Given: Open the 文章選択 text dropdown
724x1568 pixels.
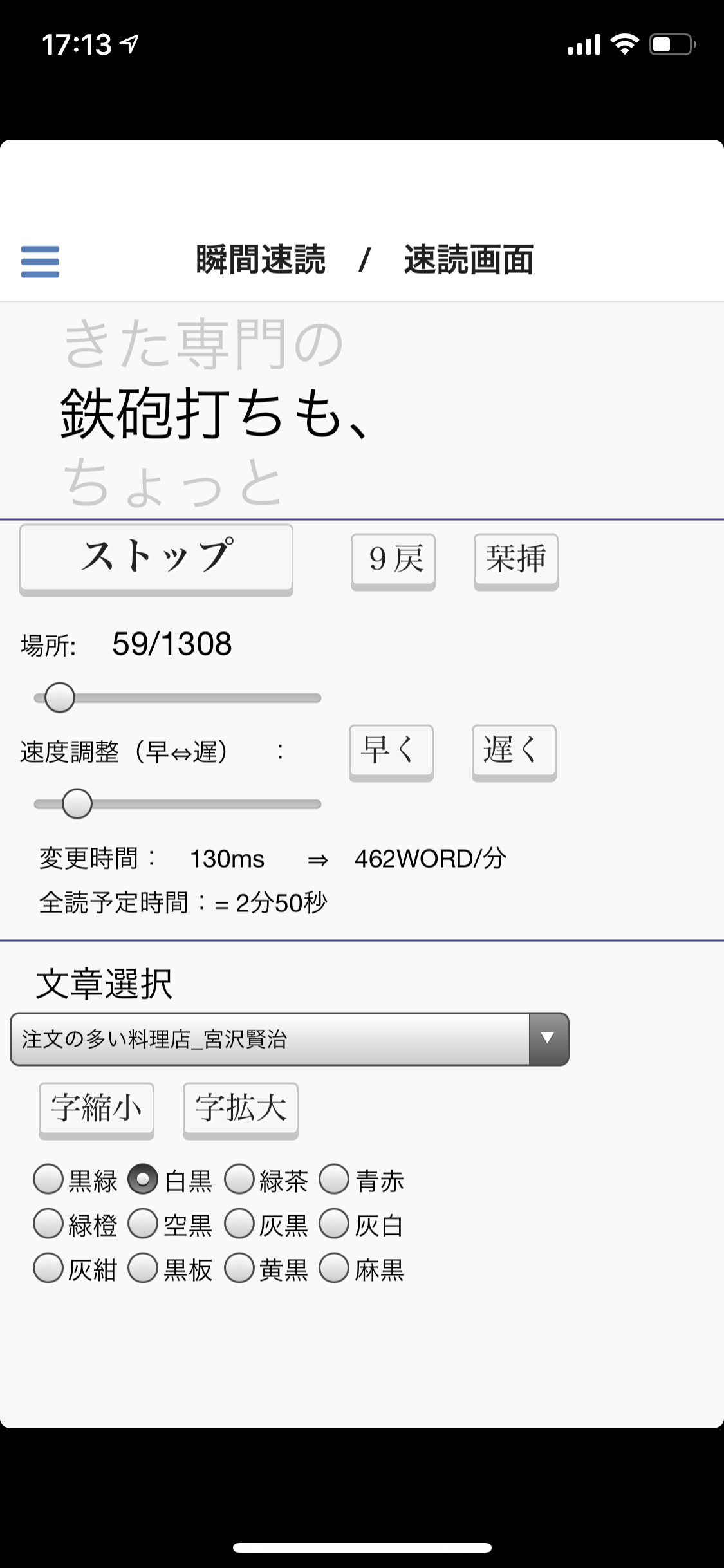Looking at the screenshot, I should pos(290,1039).
